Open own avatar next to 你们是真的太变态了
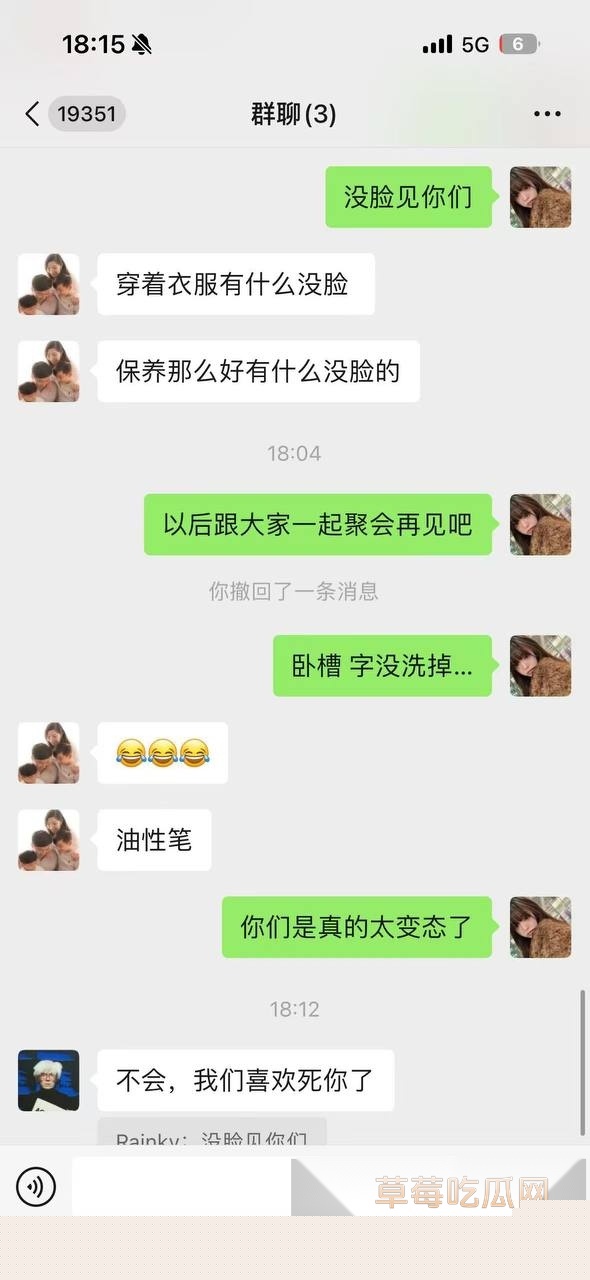 coord(541,927)
